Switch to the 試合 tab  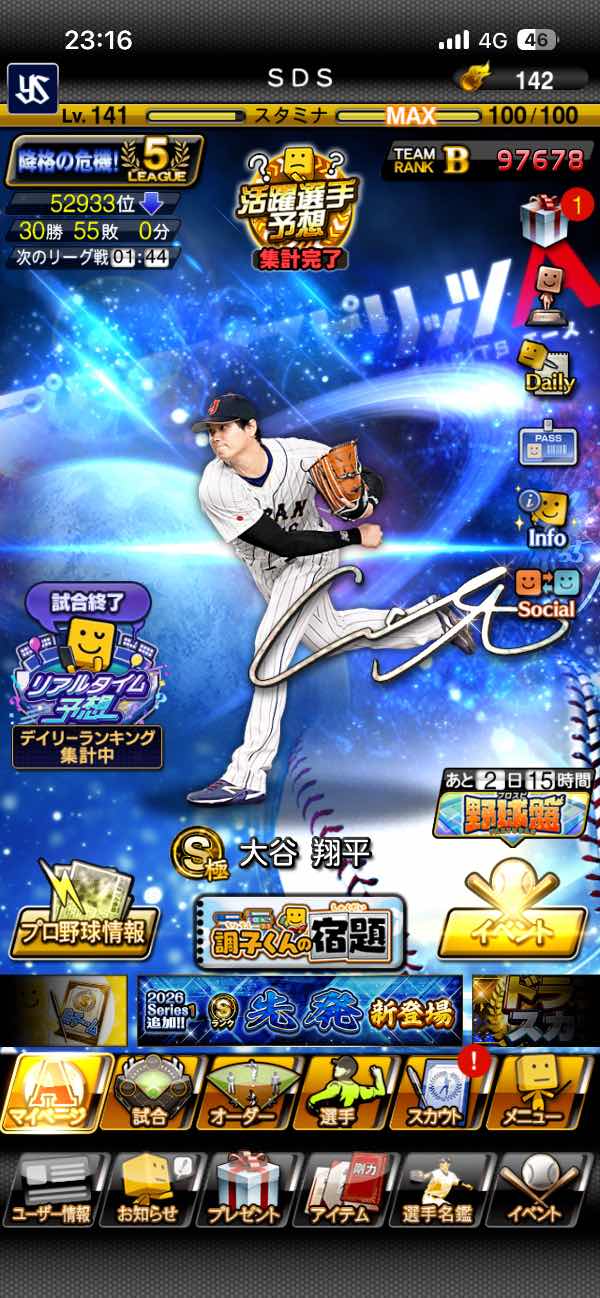[x=150, y=1093]
